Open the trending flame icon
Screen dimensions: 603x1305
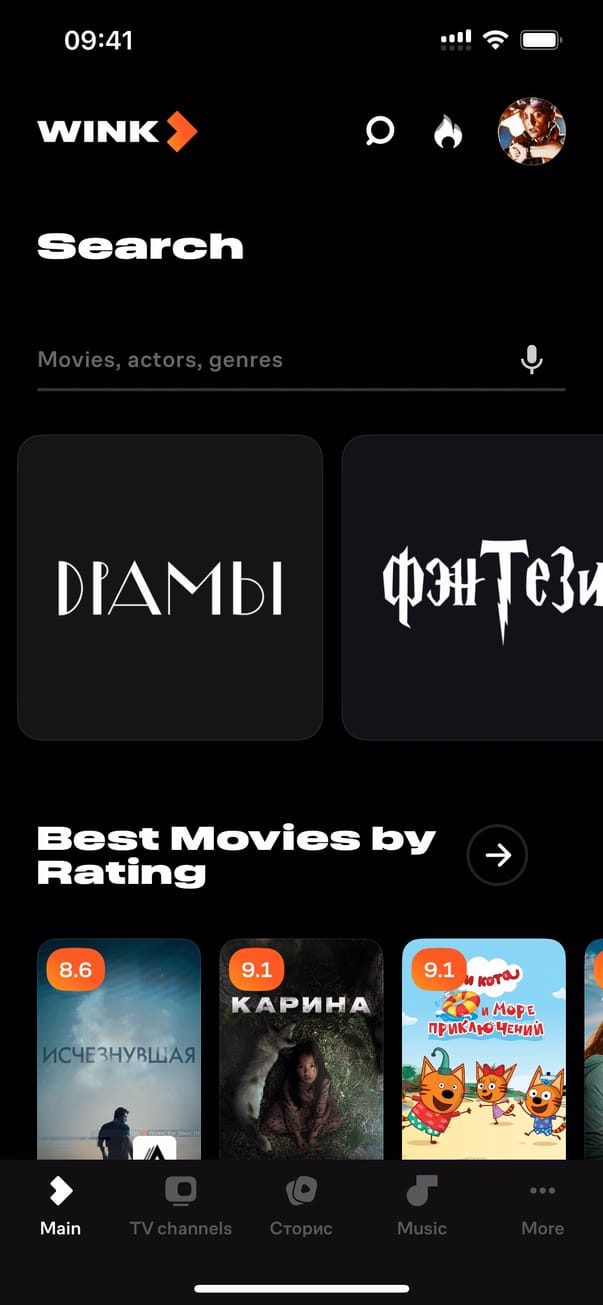click(x=448, y=131)
